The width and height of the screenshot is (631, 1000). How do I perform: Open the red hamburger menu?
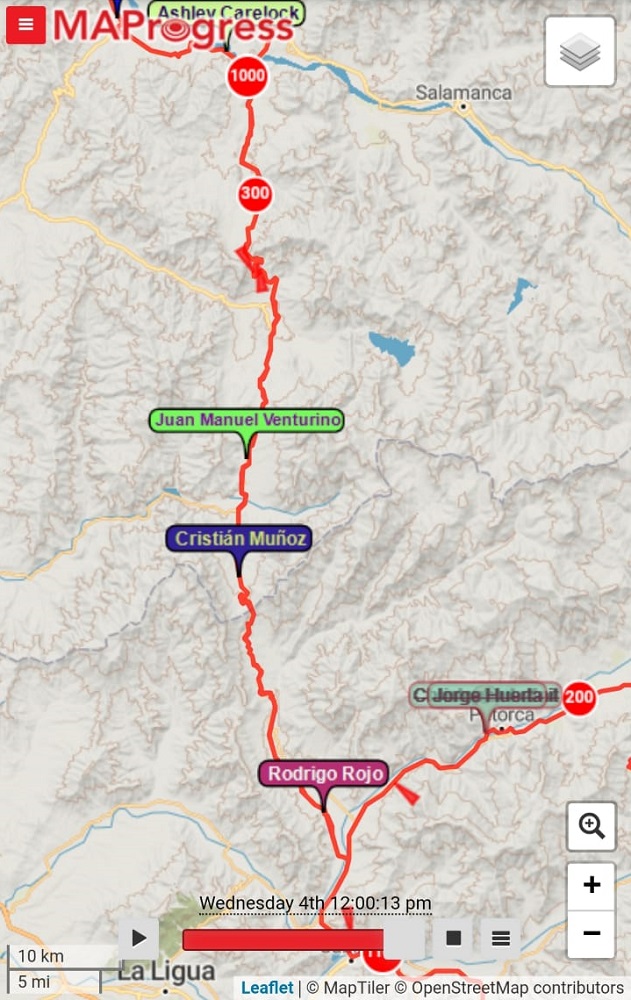tap(26, 25)
